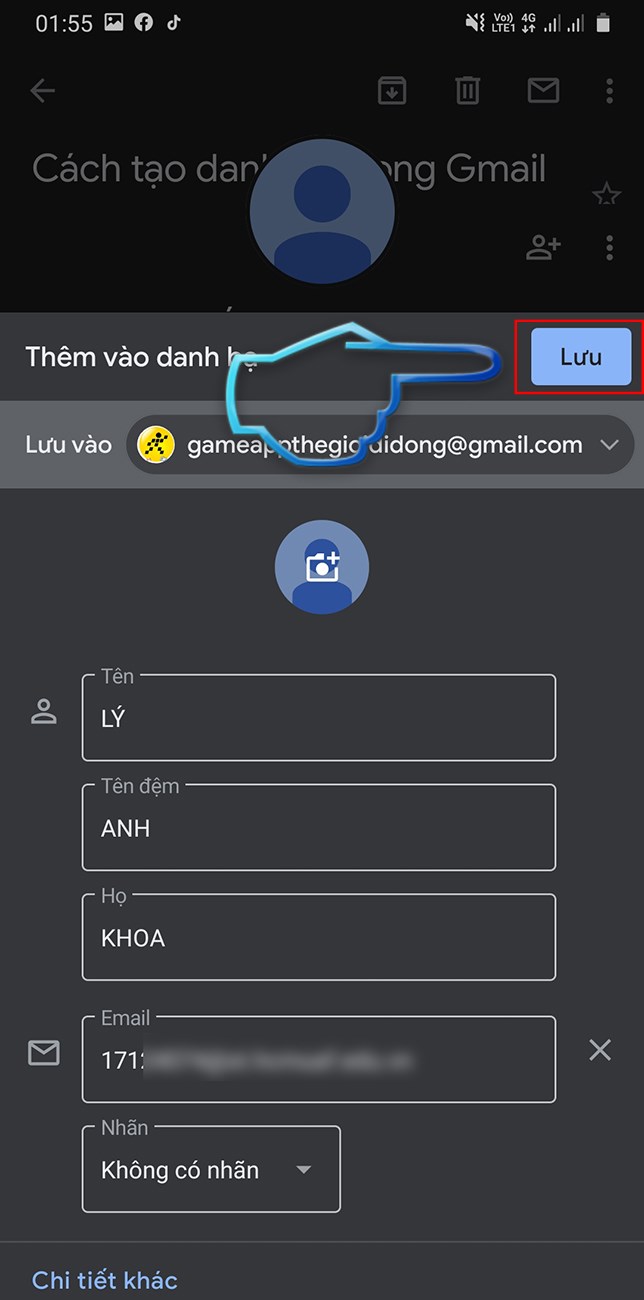Image resolution: width=644 pixels, height=1300 pixels.
Task: Remove the email entry with X icon
Action: point(599,1050)
